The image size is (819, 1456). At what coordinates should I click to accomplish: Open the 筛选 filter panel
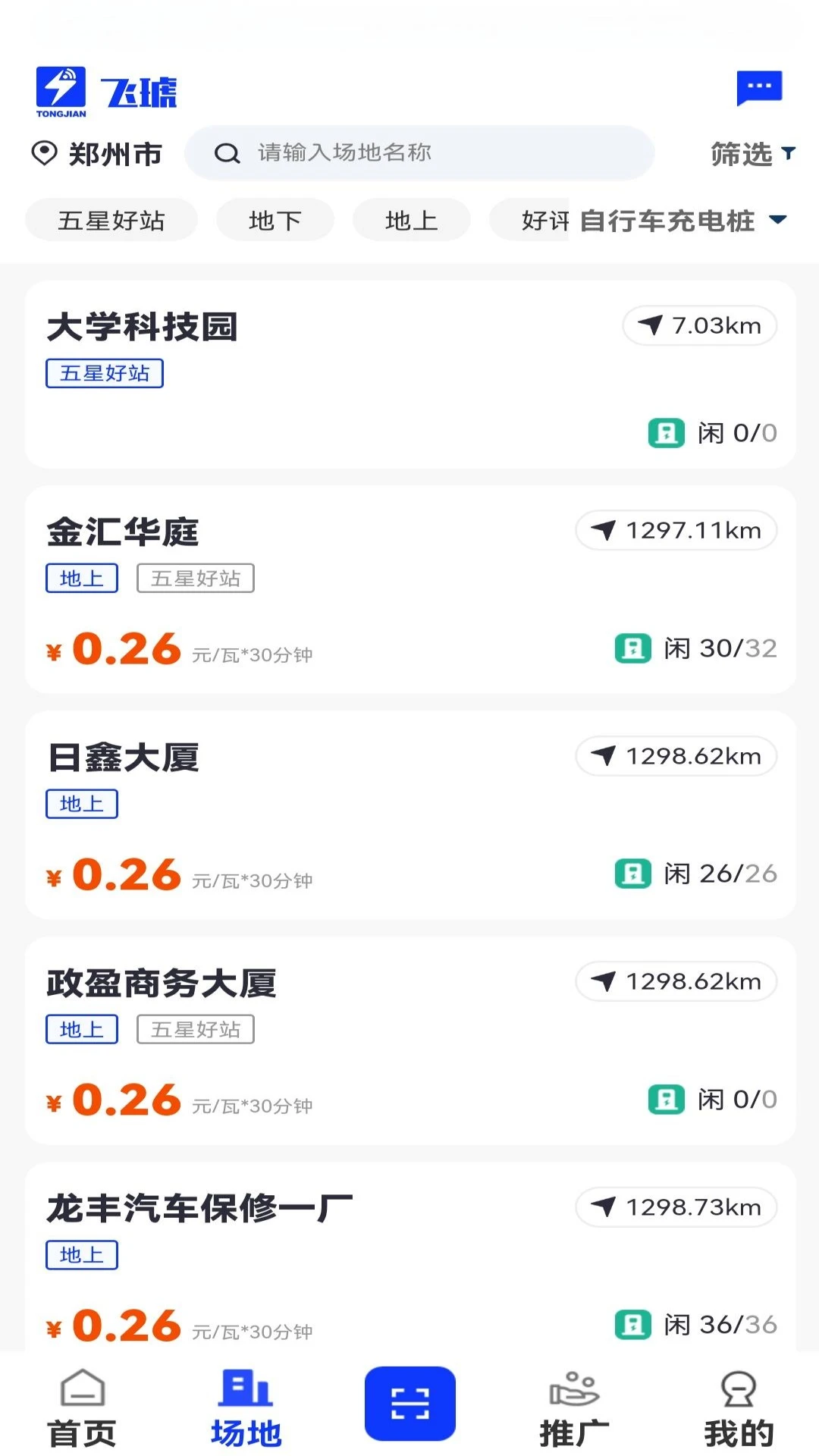pos(752,154)
